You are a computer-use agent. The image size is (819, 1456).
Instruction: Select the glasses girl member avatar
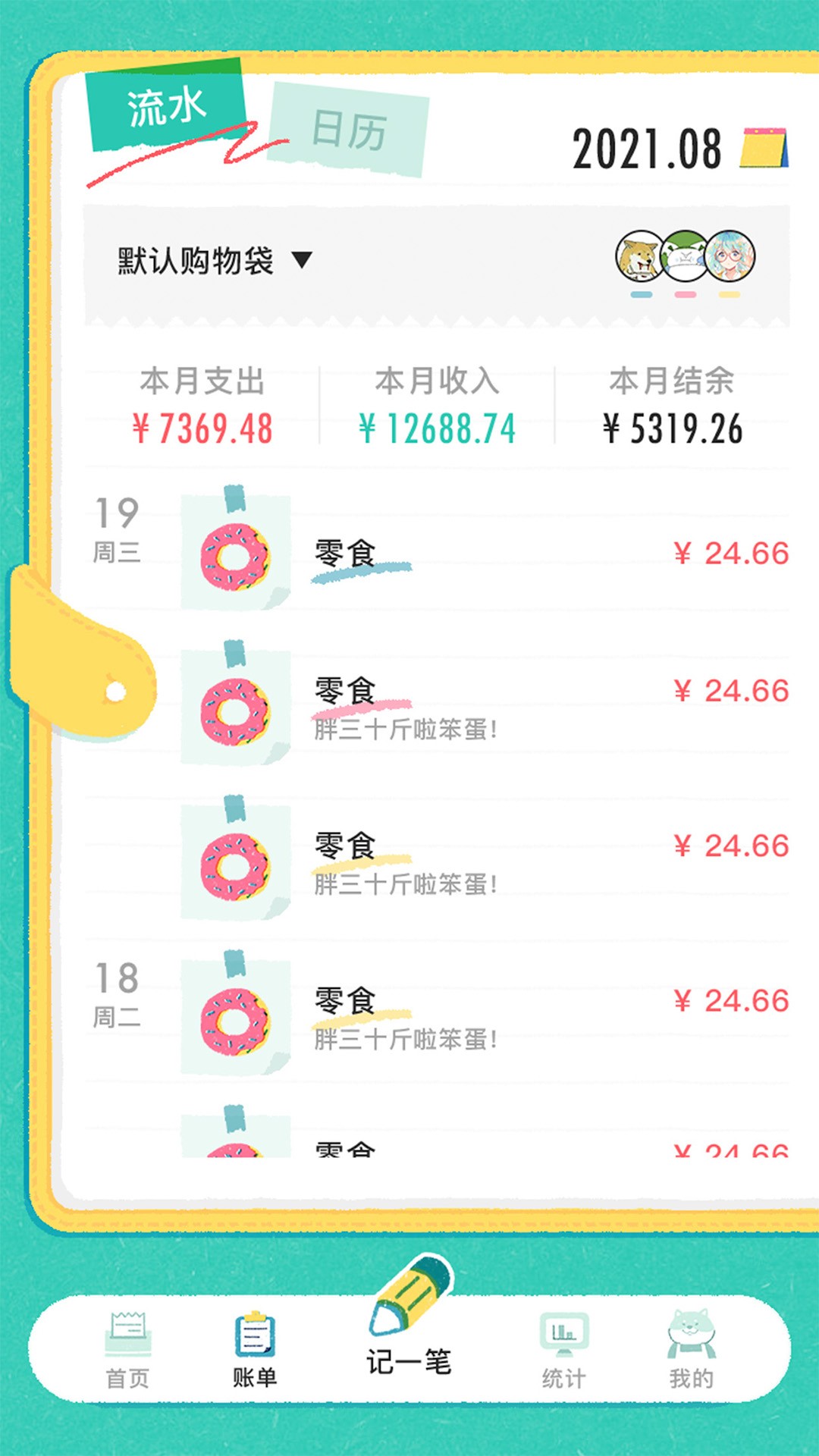tap(730, 257)
